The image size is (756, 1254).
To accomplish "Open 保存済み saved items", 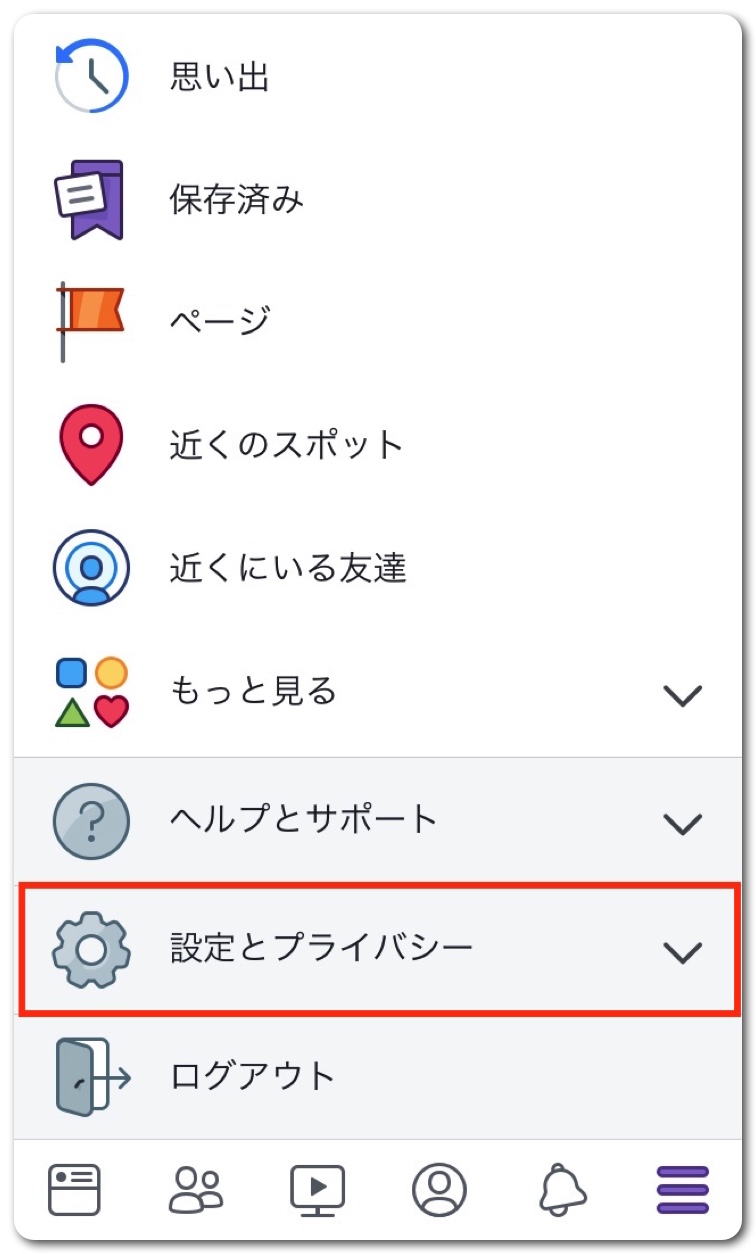I will click(x=236, y=200).
